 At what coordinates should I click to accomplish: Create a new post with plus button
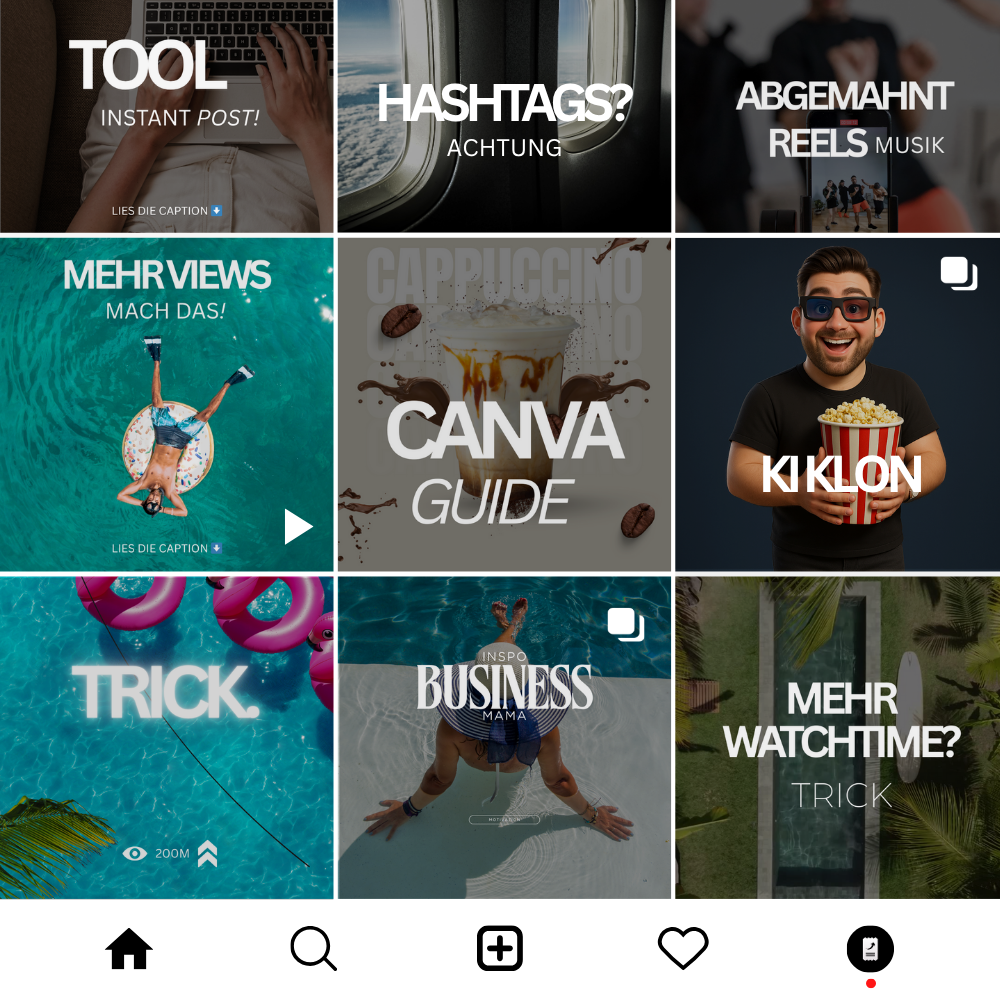click(x=500, y=948)
